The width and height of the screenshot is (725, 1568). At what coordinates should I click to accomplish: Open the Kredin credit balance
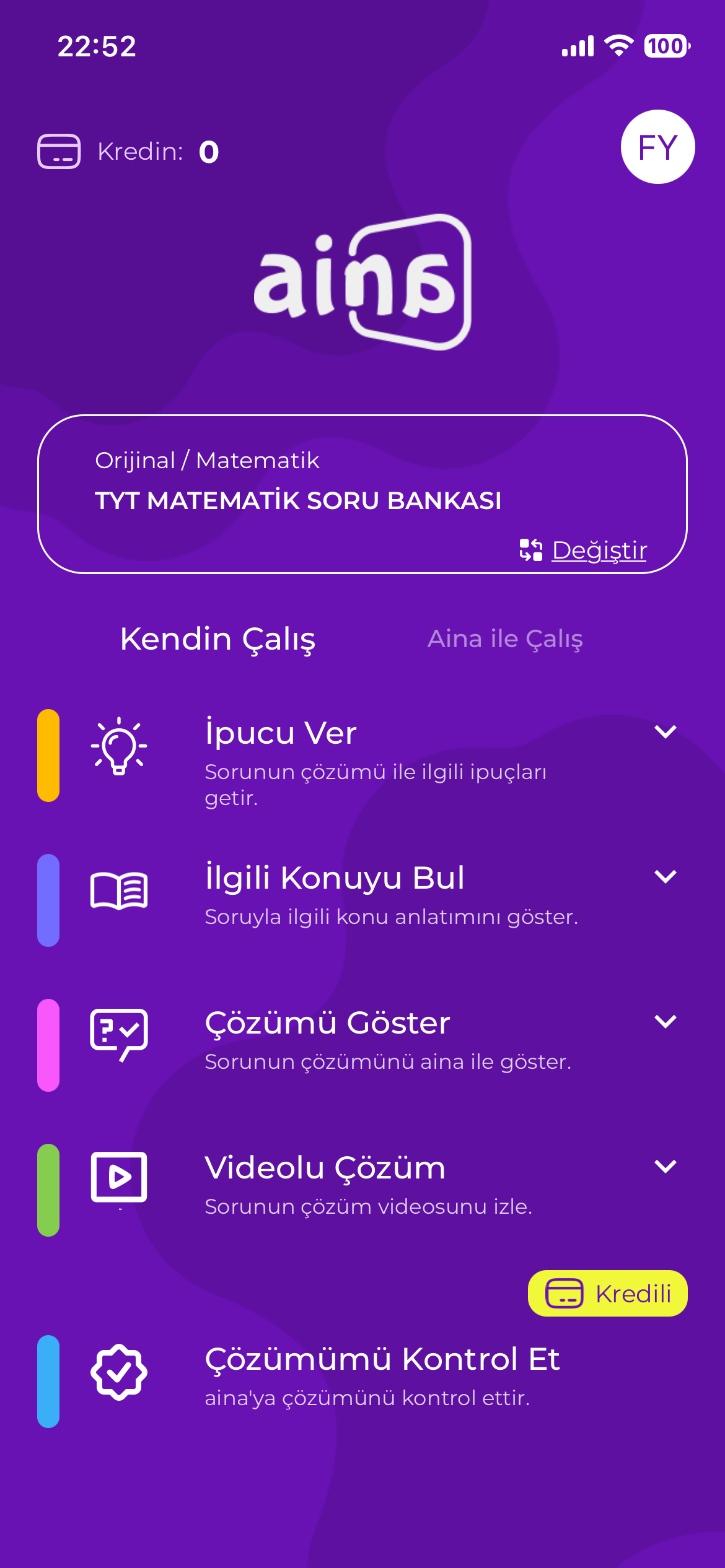(x=129, y=152)
